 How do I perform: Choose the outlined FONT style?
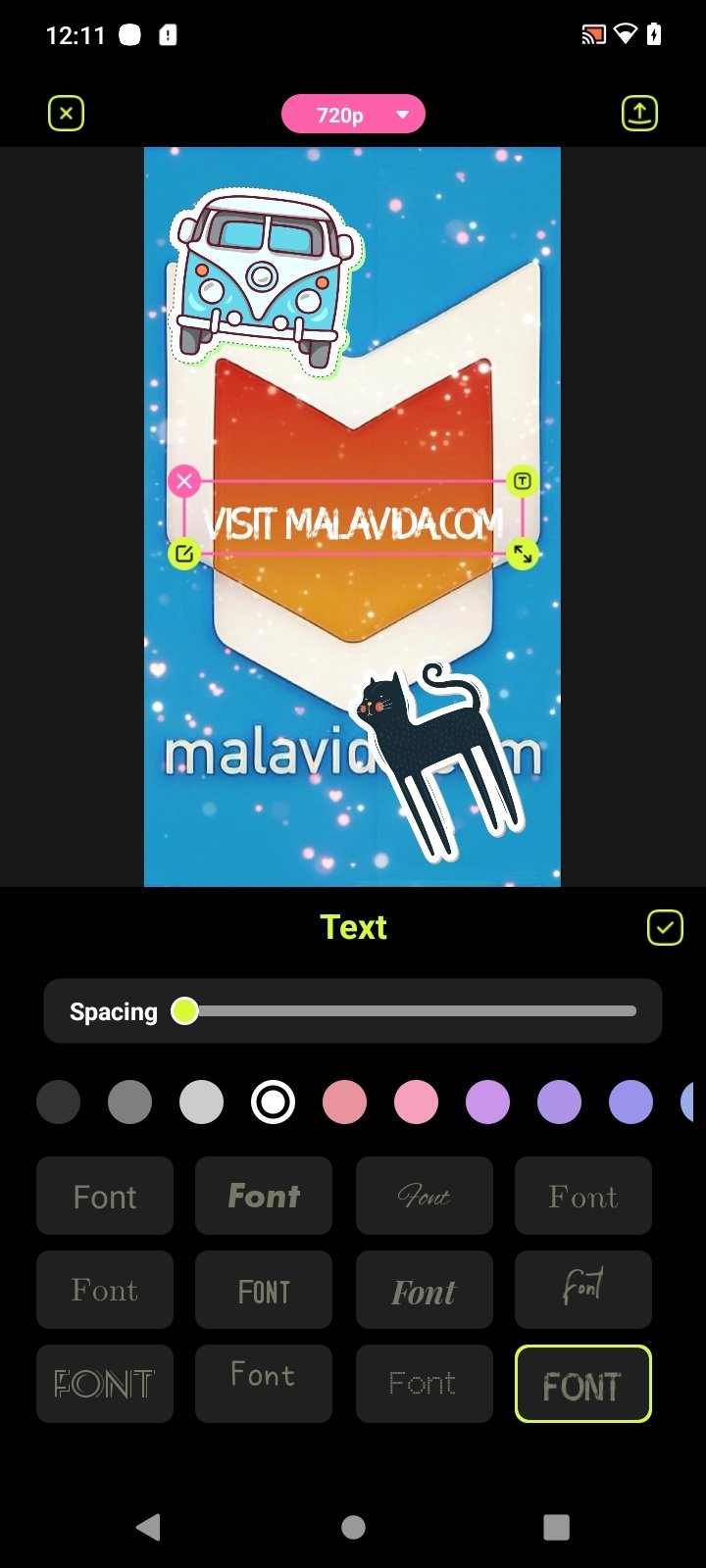(105, 1384)
